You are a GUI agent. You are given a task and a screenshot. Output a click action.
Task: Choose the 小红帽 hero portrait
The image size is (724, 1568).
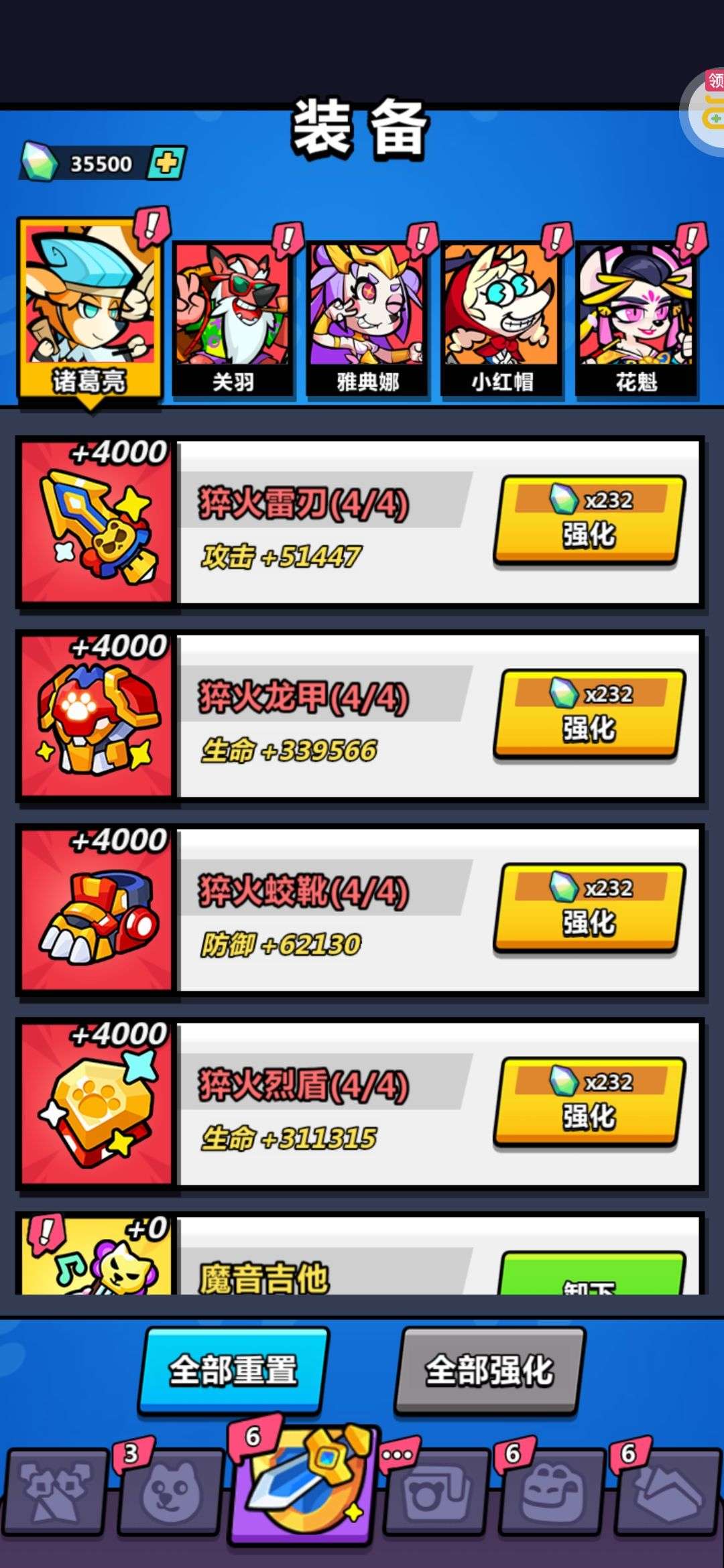click(501, 318)
